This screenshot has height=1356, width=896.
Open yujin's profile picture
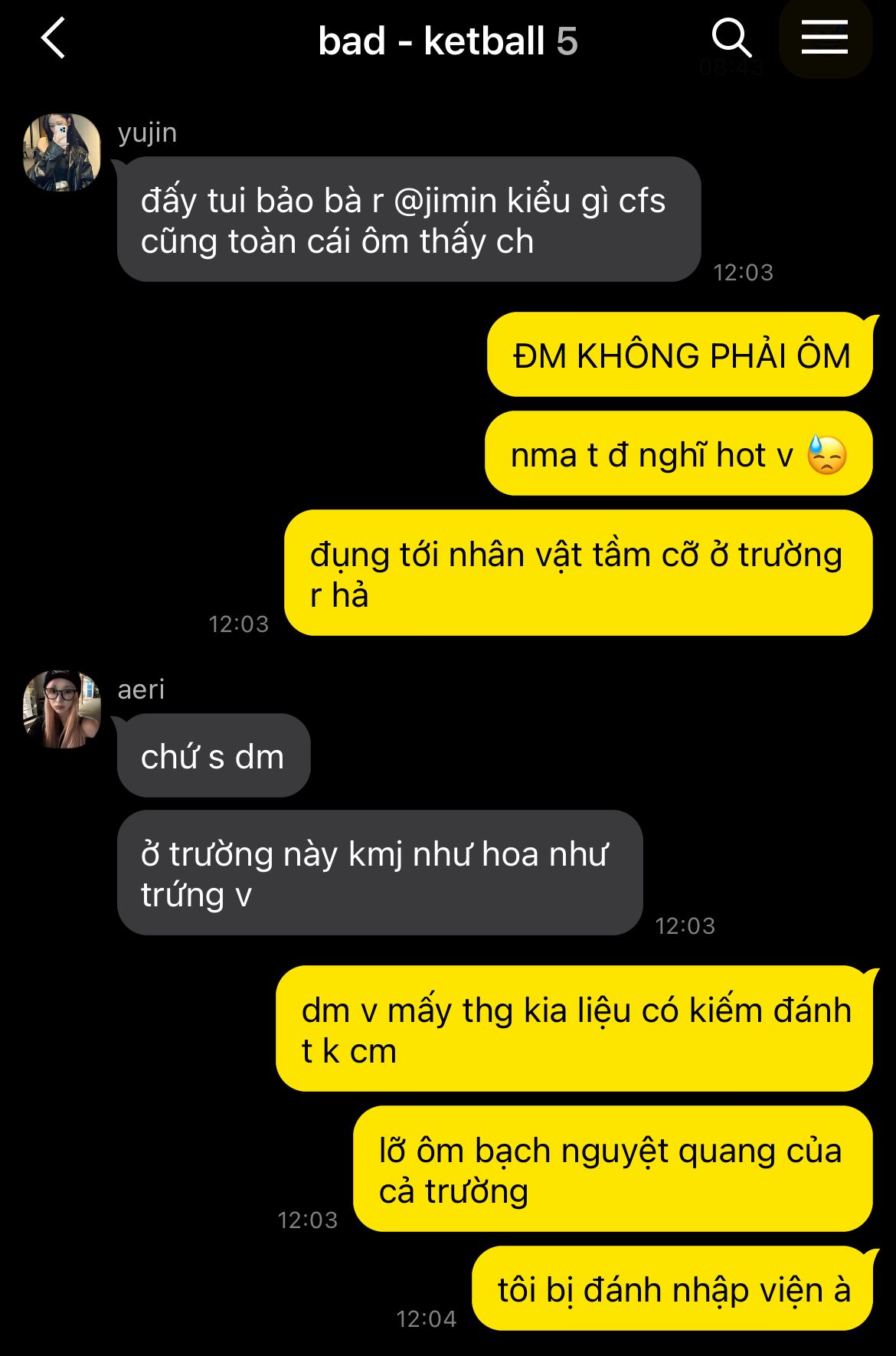click(x=62, y=152)
